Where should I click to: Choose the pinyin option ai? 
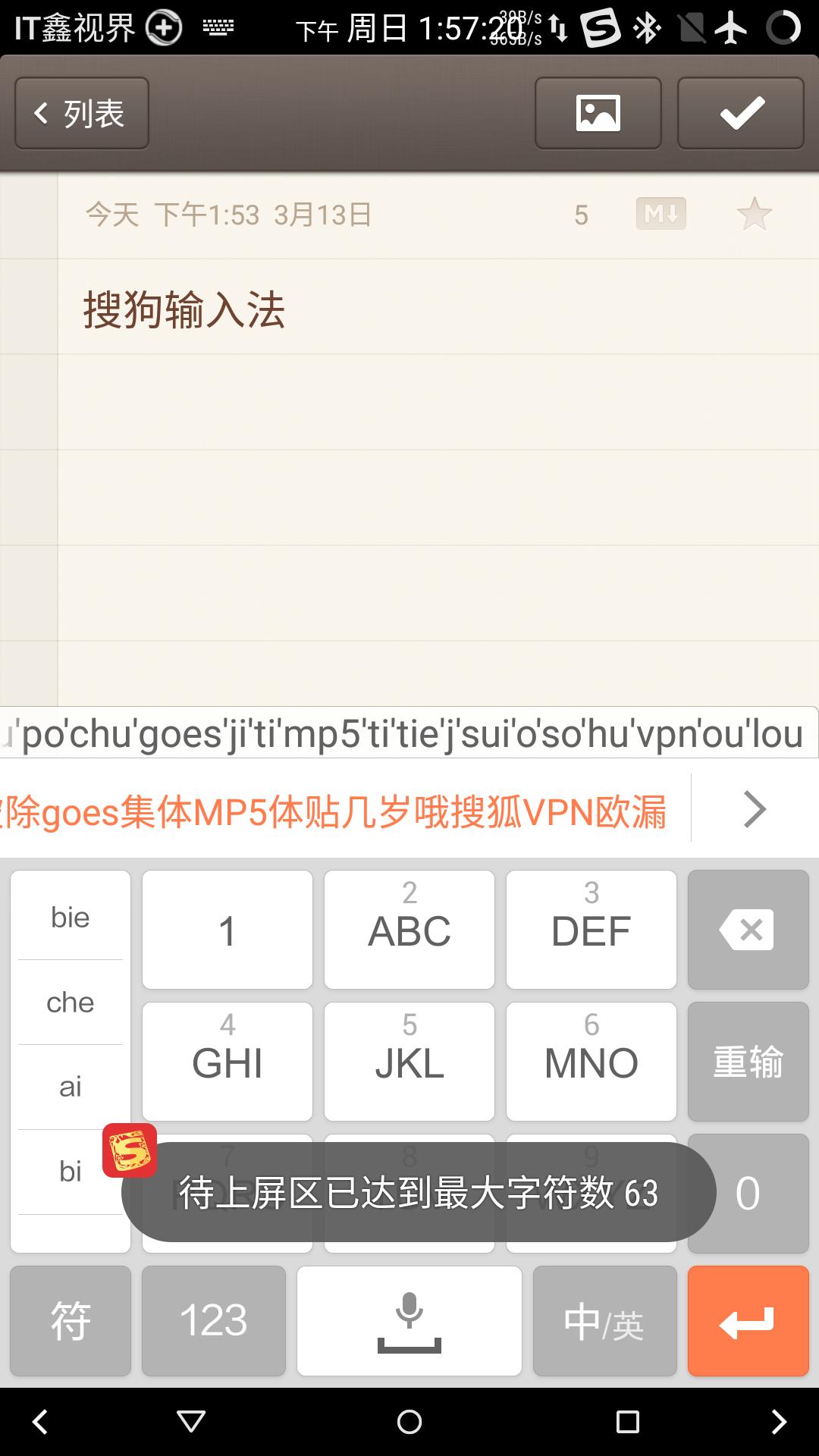click(x=70, y=1087)
